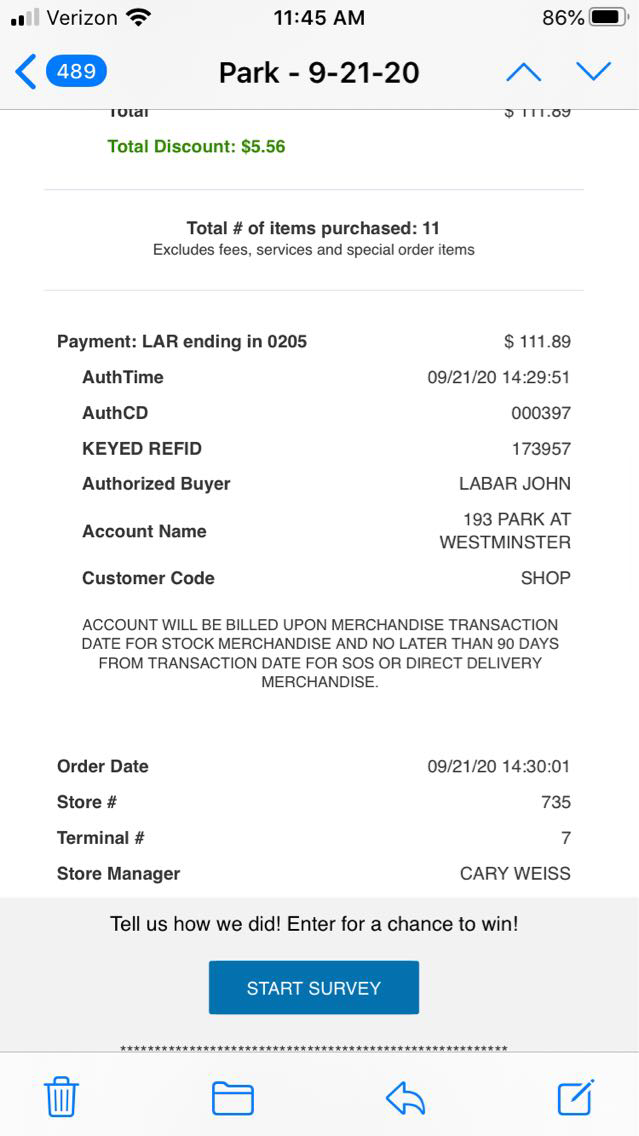Tap the START SURVEY button

[314, 988]
